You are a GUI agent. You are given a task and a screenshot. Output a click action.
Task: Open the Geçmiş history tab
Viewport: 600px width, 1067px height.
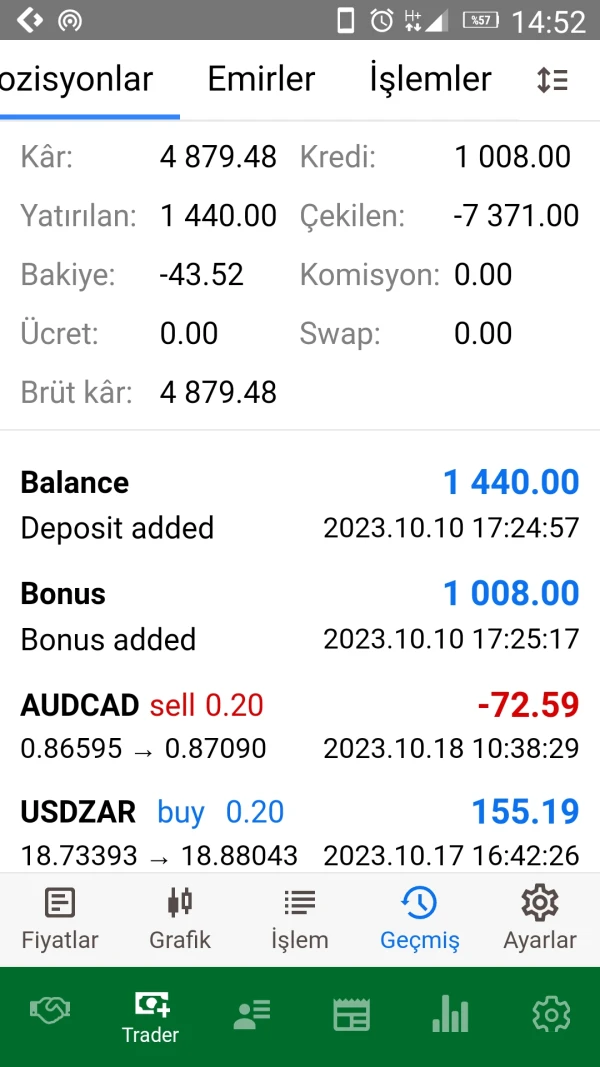(x=420, y=919)
